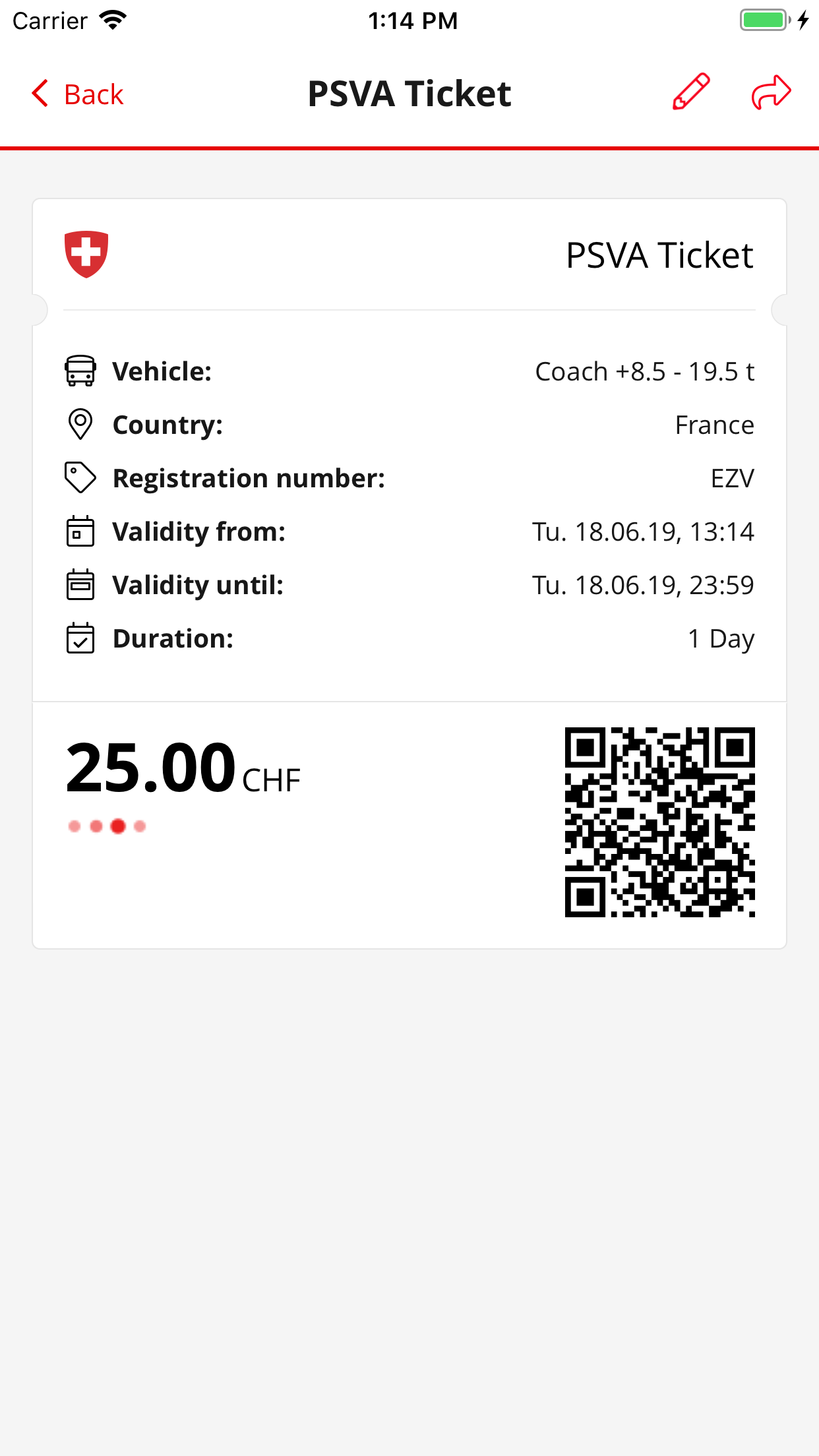The image size is (819, 1456).
Task: Tap the calendar icon beside Validity from
Action: [80, 531]
